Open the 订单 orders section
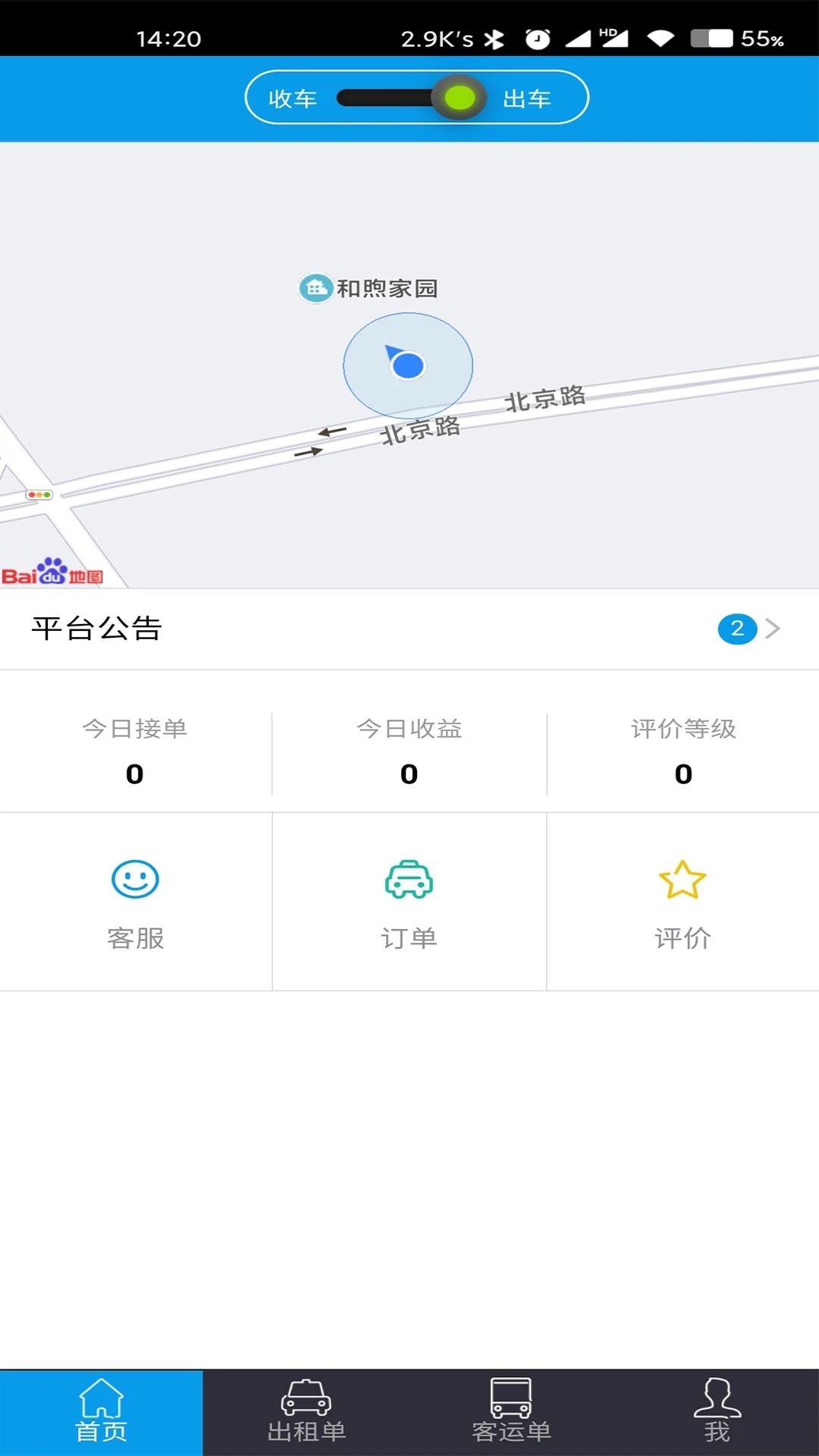This screenshot has width=819, height=1456. tap(409, 902)
